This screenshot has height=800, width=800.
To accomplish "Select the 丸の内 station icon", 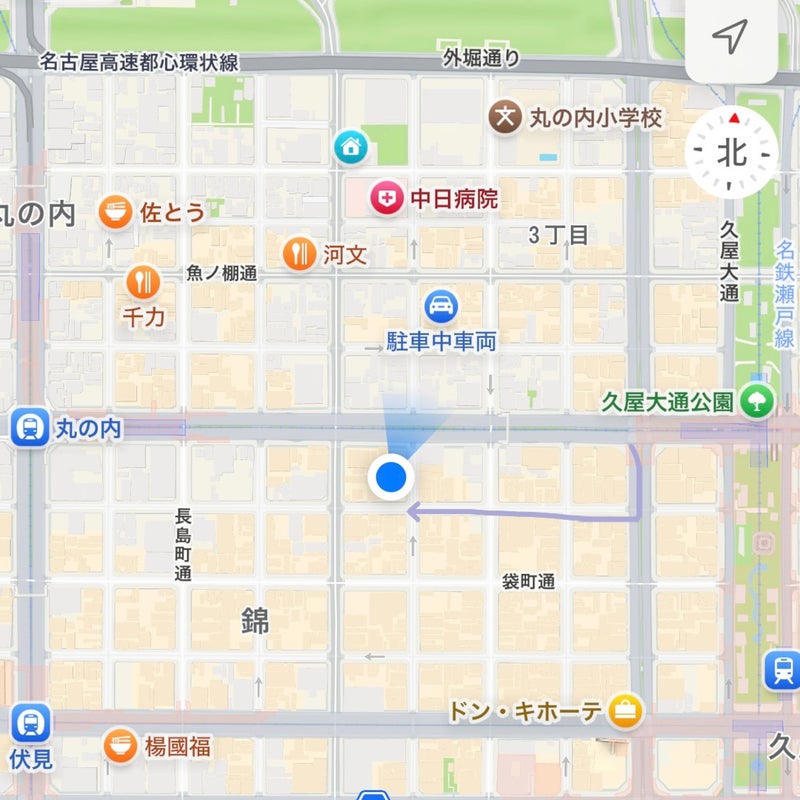I will (x=30, y=428).
